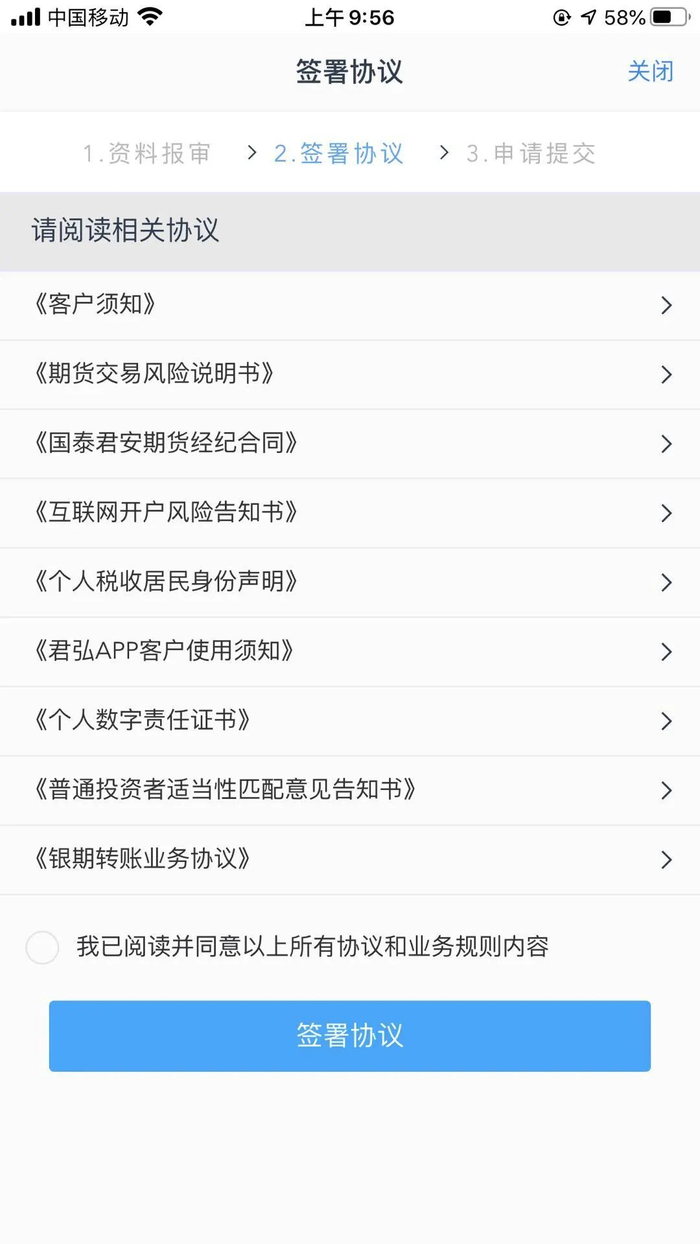The height and width of the screenshot is (1244, 700).
Task: Check 我已阅读并同意 agreement checkbox
Action: point(42,947)
